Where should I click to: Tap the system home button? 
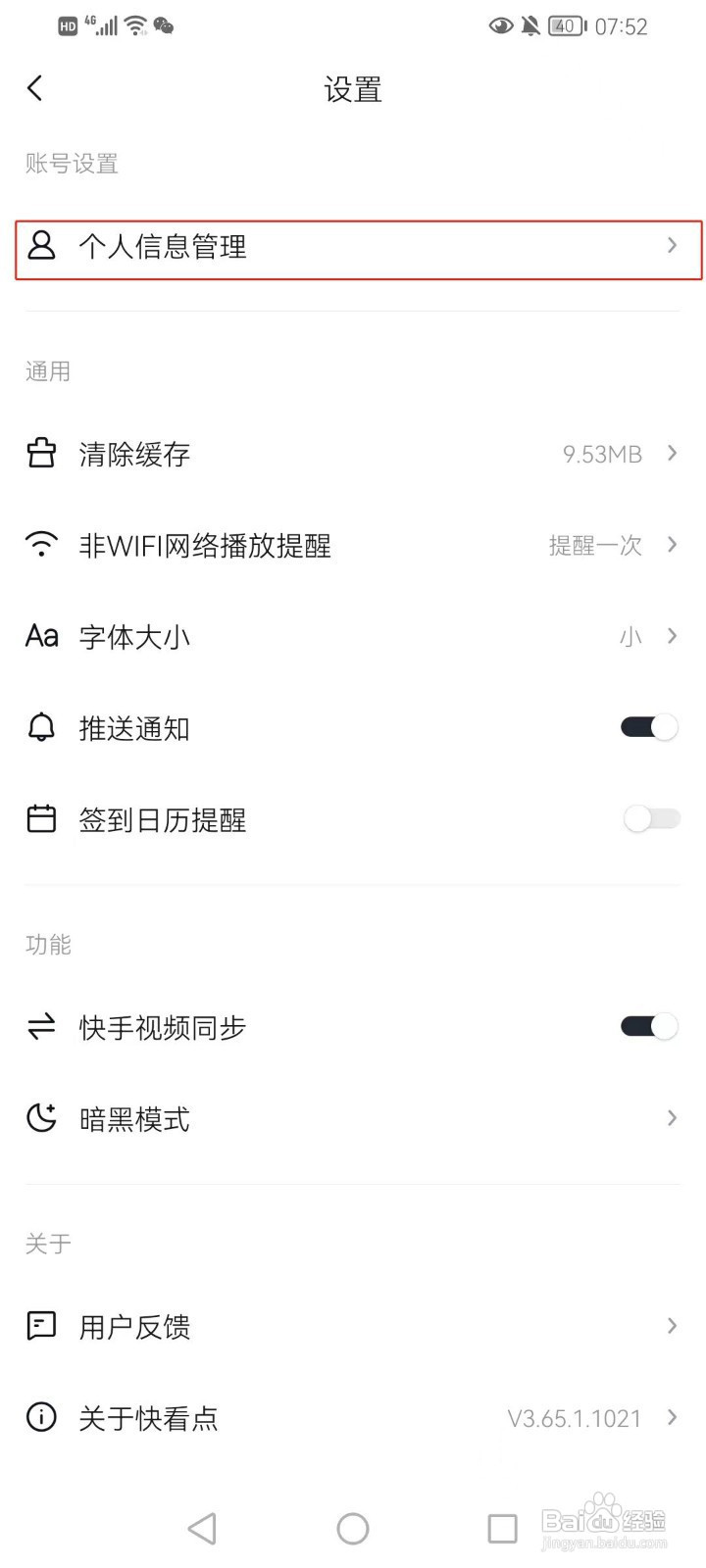(x=353, y=1529)
